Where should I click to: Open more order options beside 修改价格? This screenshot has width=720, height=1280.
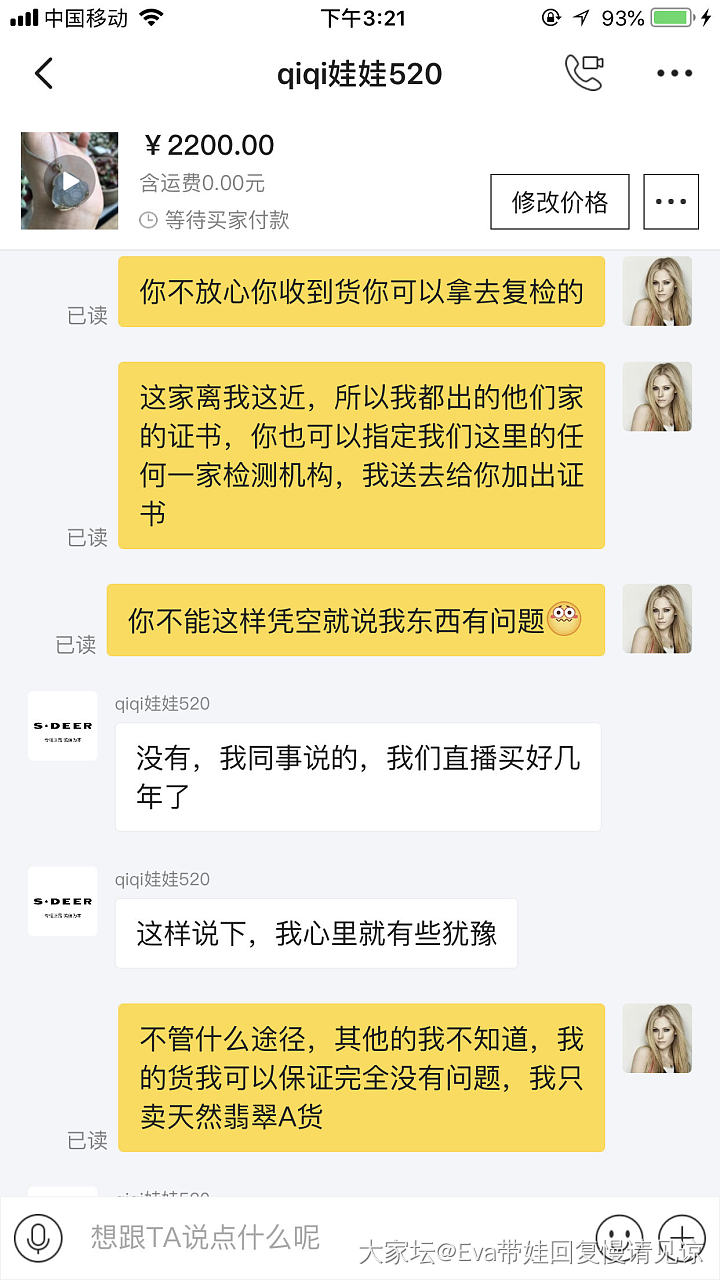tap(670, 202)
